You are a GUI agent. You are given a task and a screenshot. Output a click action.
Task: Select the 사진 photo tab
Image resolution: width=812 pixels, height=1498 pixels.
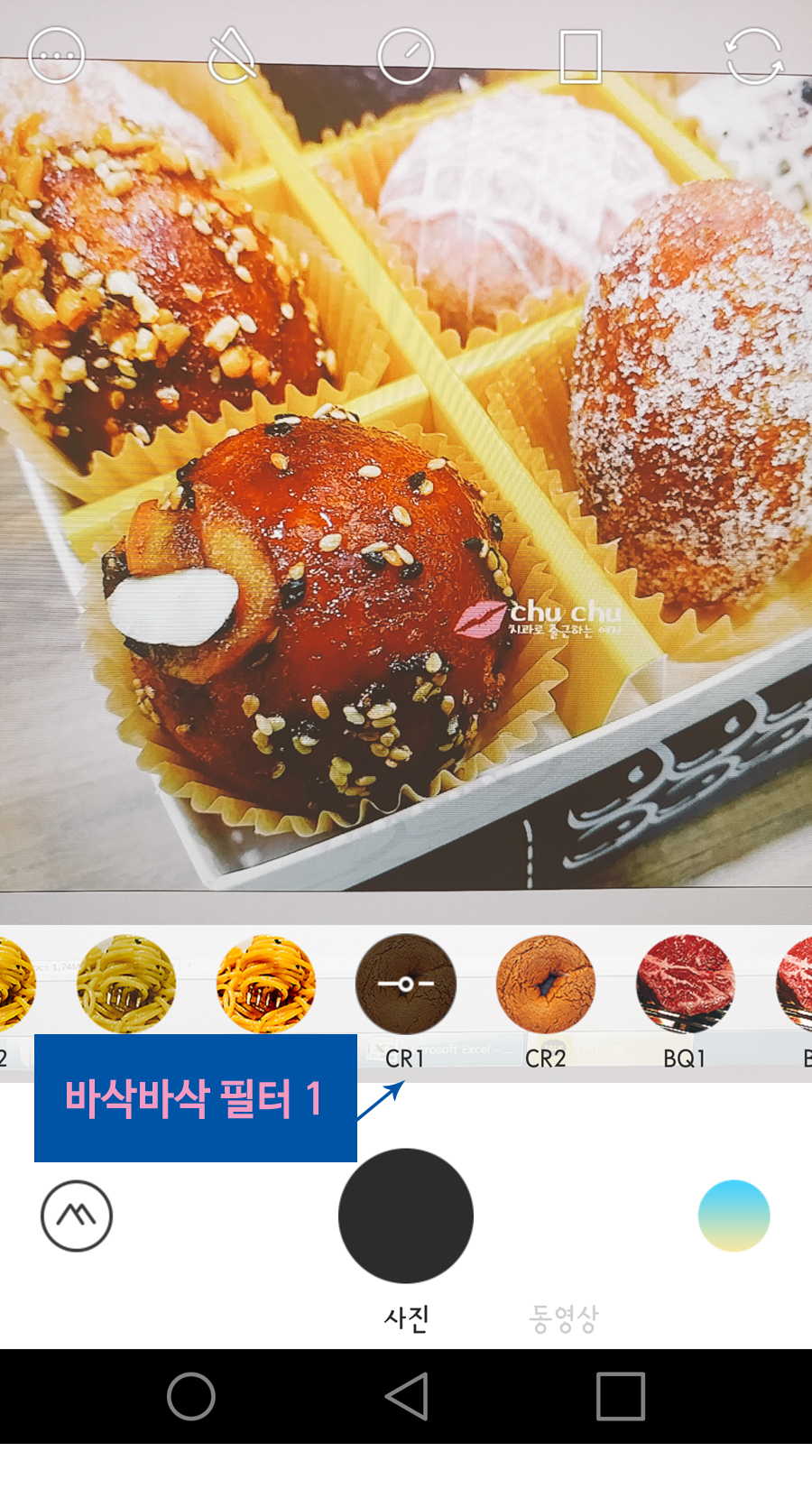[405, 1317]
